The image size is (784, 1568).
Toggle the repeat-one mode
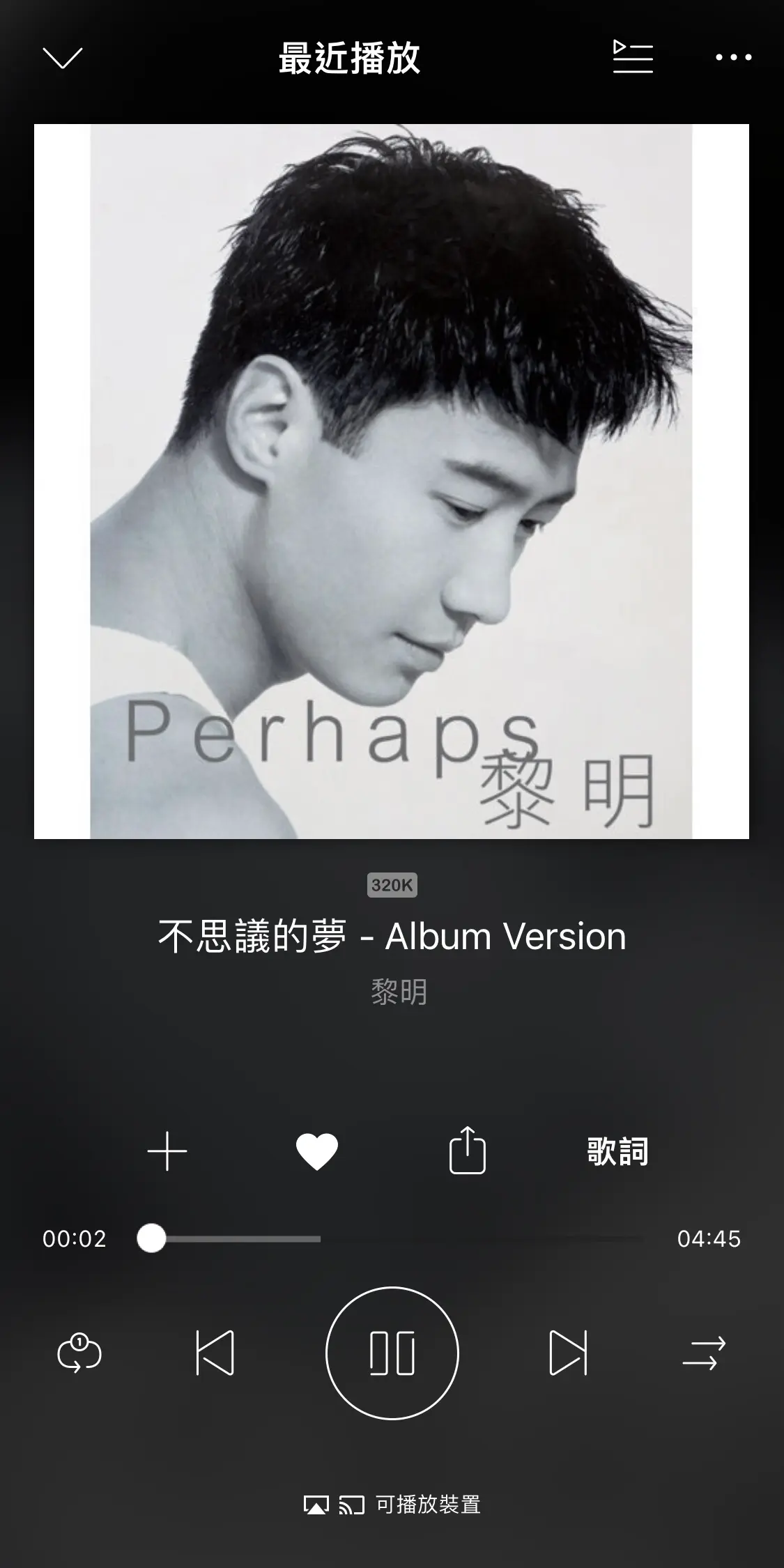coord(79,1353)
